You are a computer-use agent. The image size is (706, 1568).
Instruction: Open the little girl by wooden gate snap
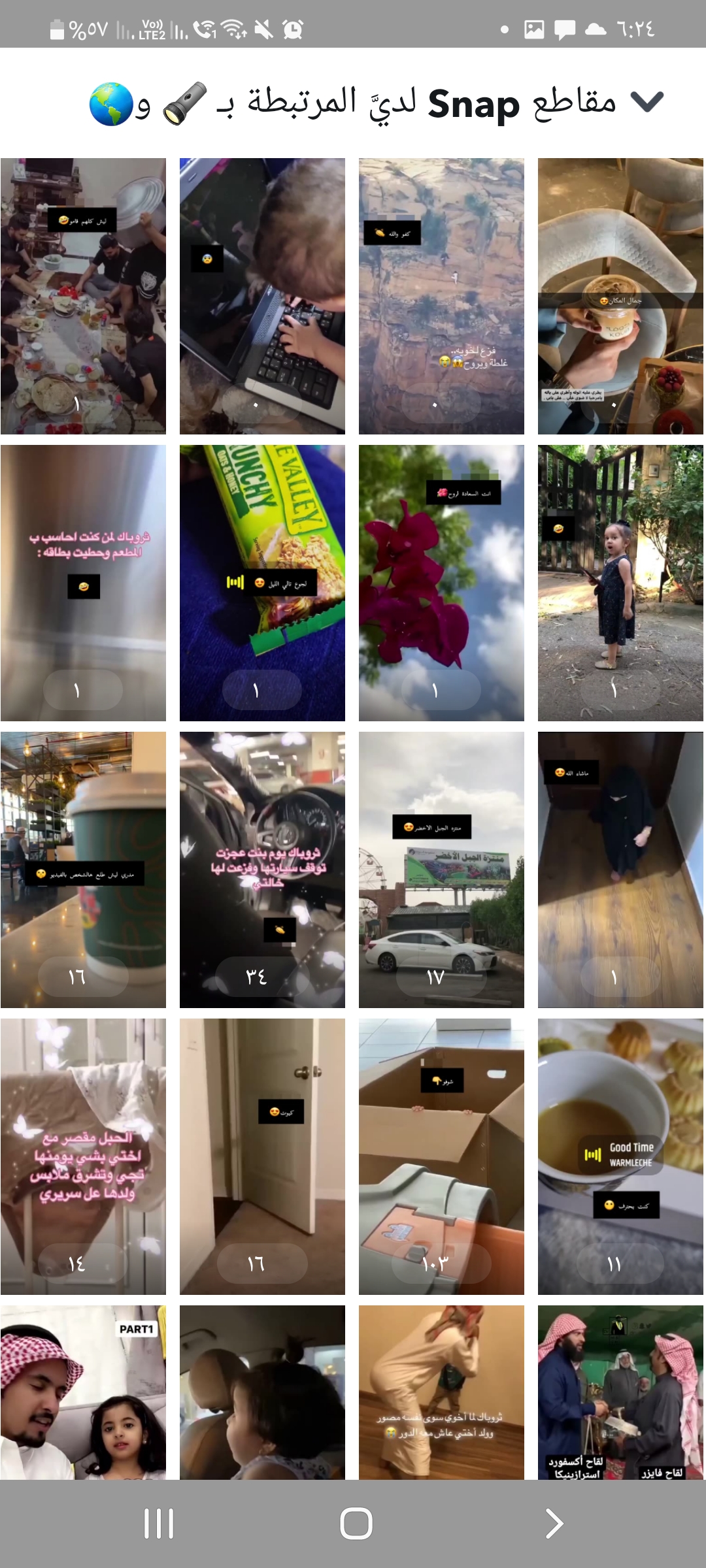(x=620, y=583)
